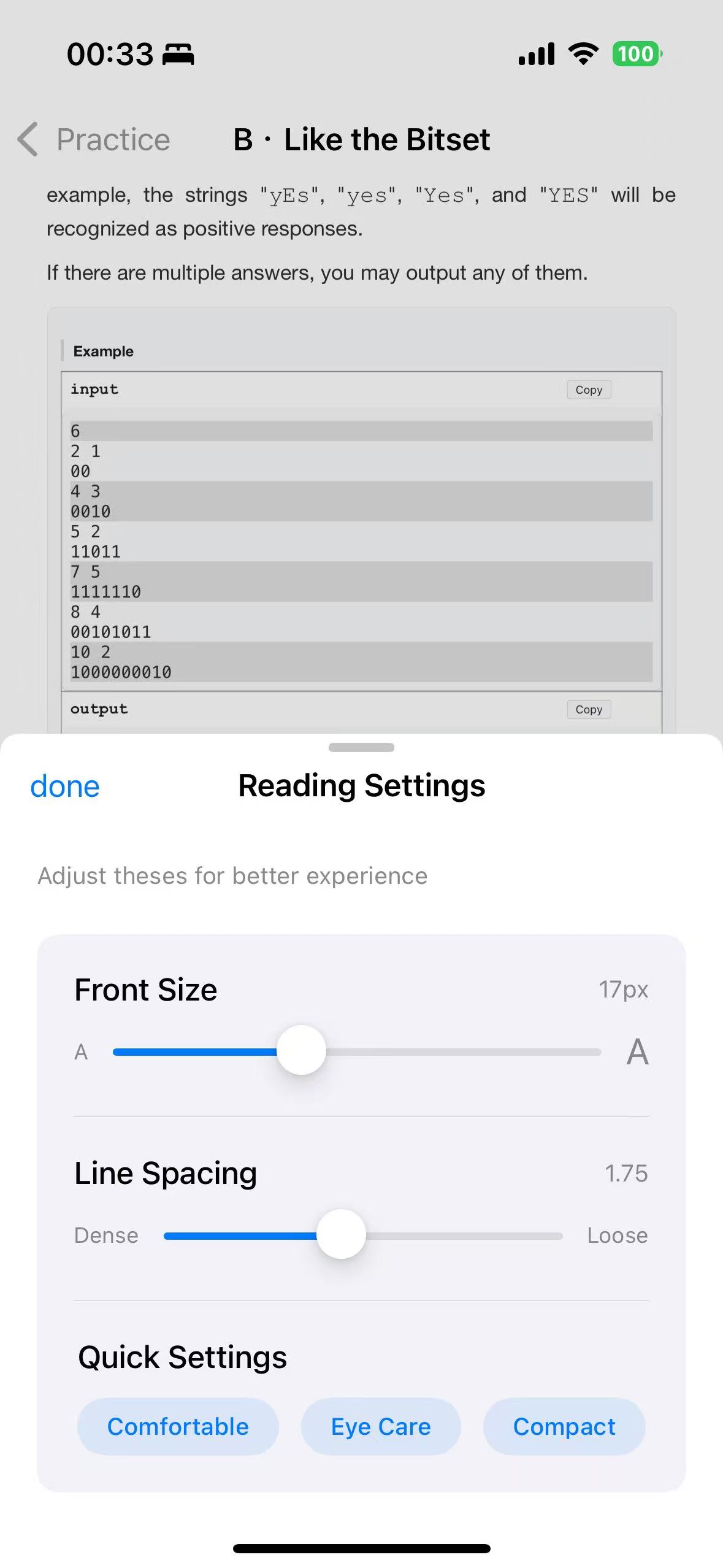
Task: Tap Loose to widen line spacing
Action: [x=618, y=1235]
